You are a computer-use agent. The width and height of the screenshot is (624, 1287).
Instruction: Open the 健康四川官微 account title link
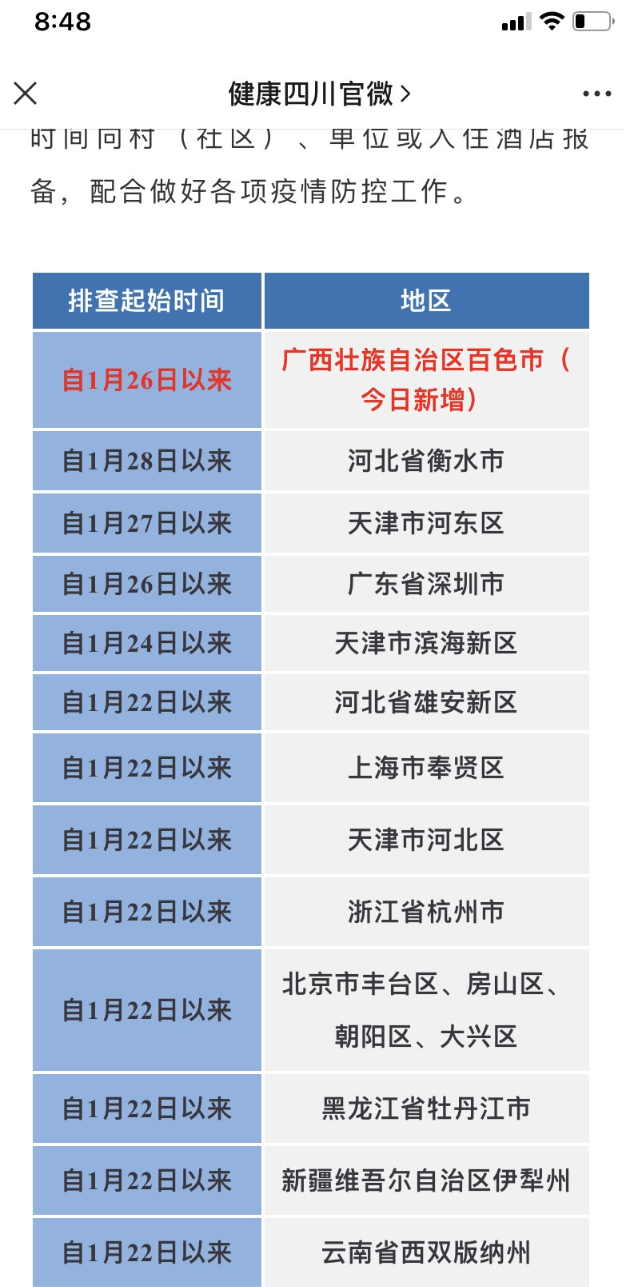319,93
